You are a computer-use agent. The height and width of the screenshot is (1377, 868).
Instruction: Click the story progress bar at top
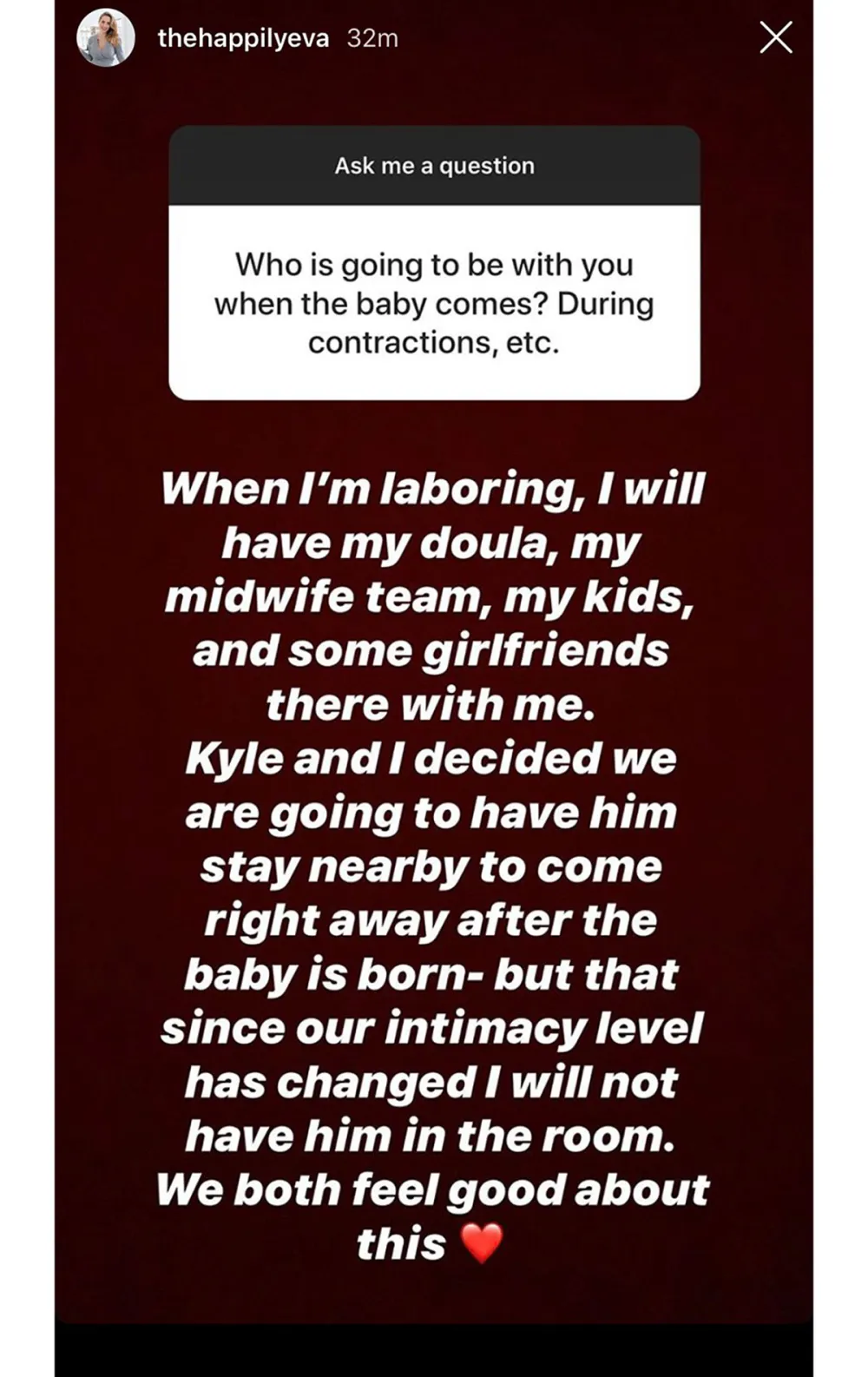(434, 4)
